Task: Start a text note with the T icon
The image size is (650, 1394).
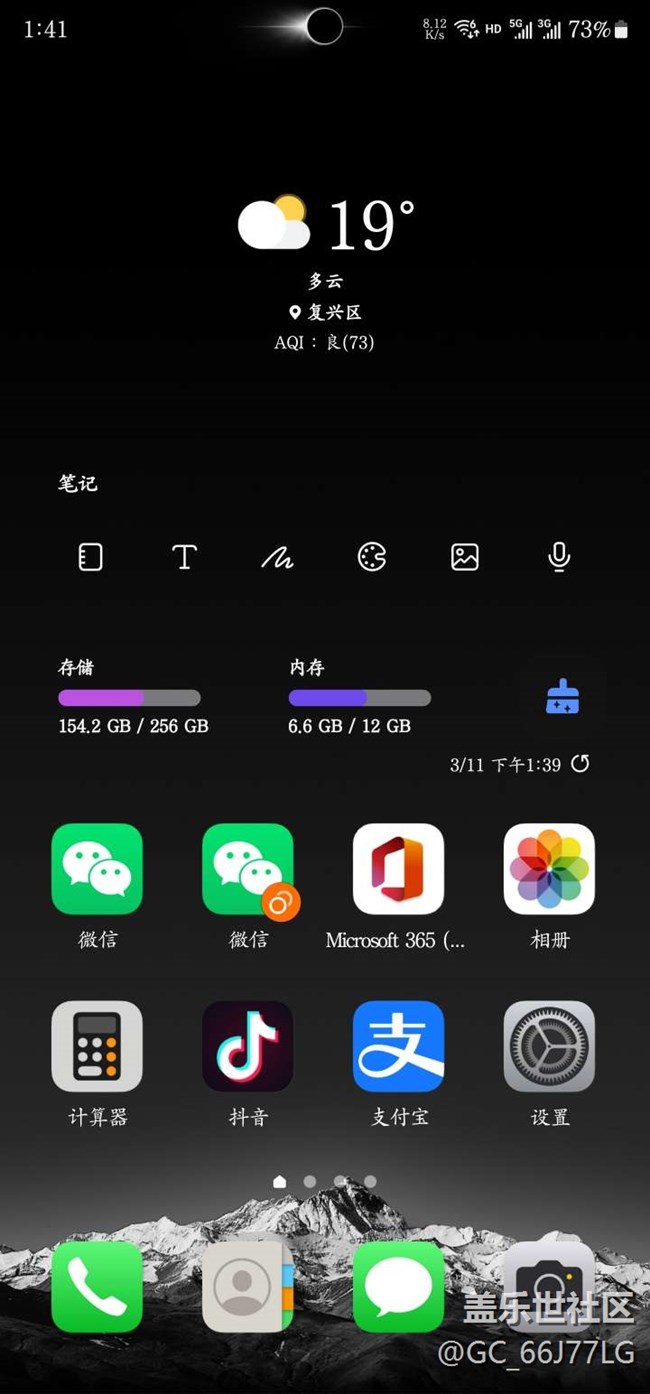Action: point(184,557)
